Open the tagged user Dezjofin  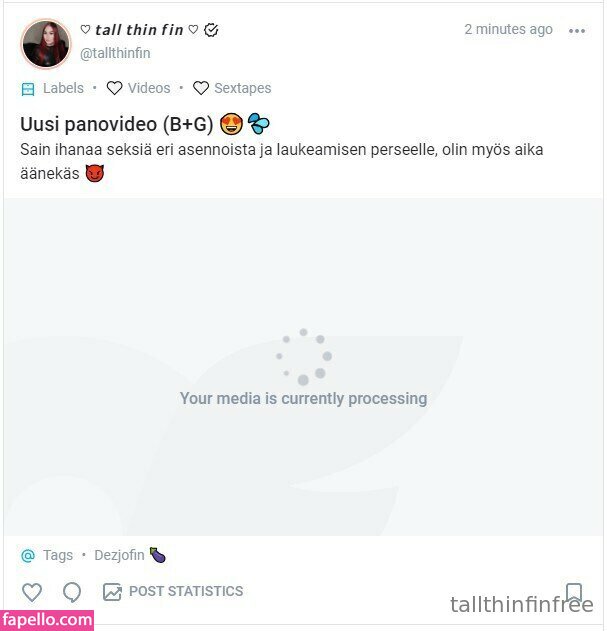pos(120,555)
